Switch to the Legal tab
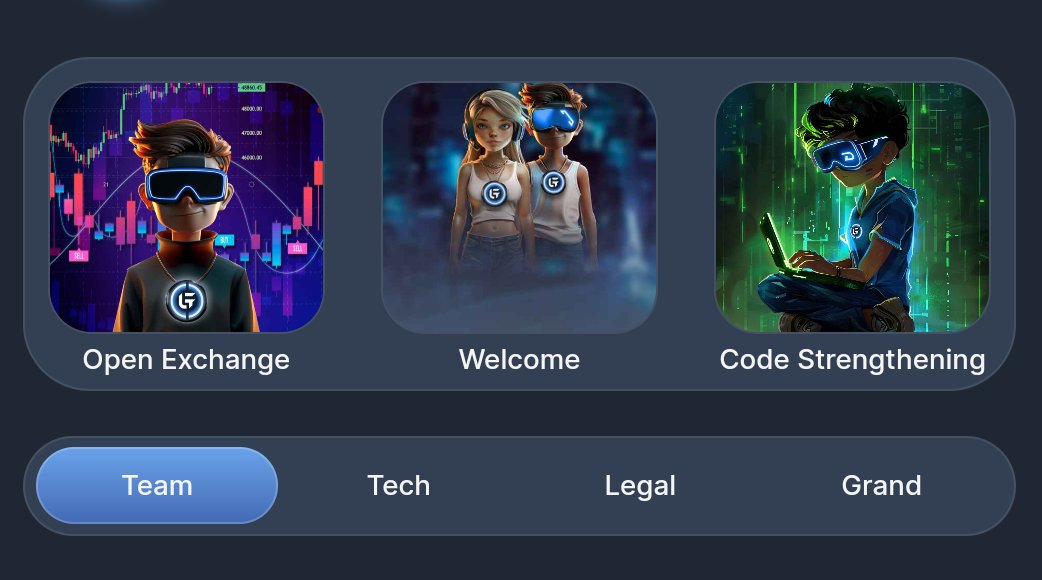Viewport: 1042px width, 580px height. point(640,486)
